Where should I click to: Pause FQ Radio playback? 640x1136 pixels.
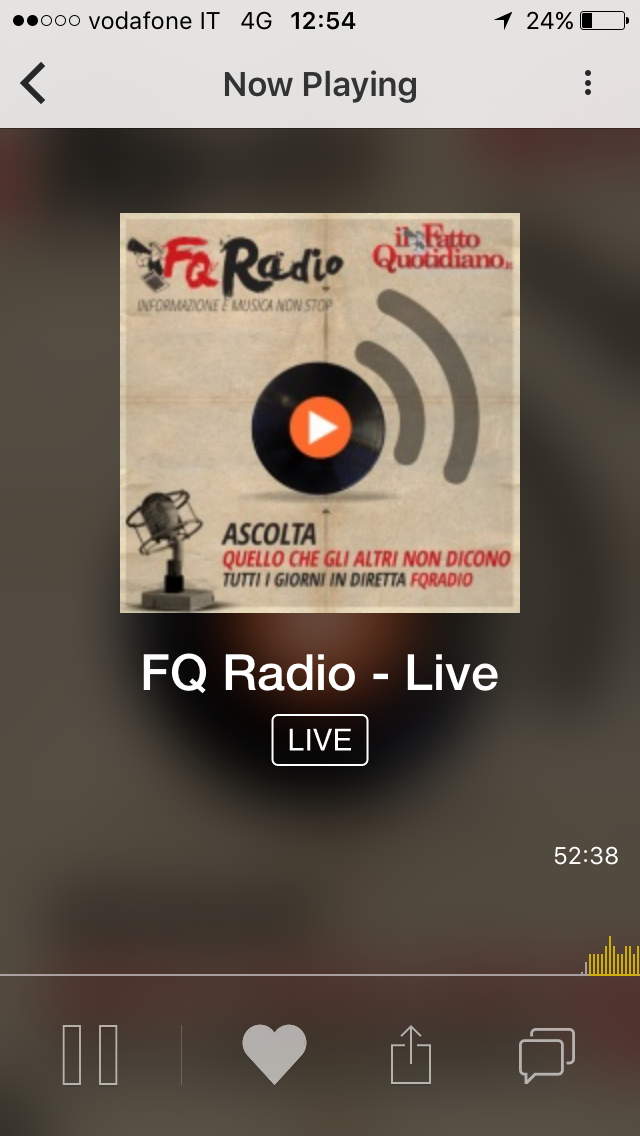90,1055
